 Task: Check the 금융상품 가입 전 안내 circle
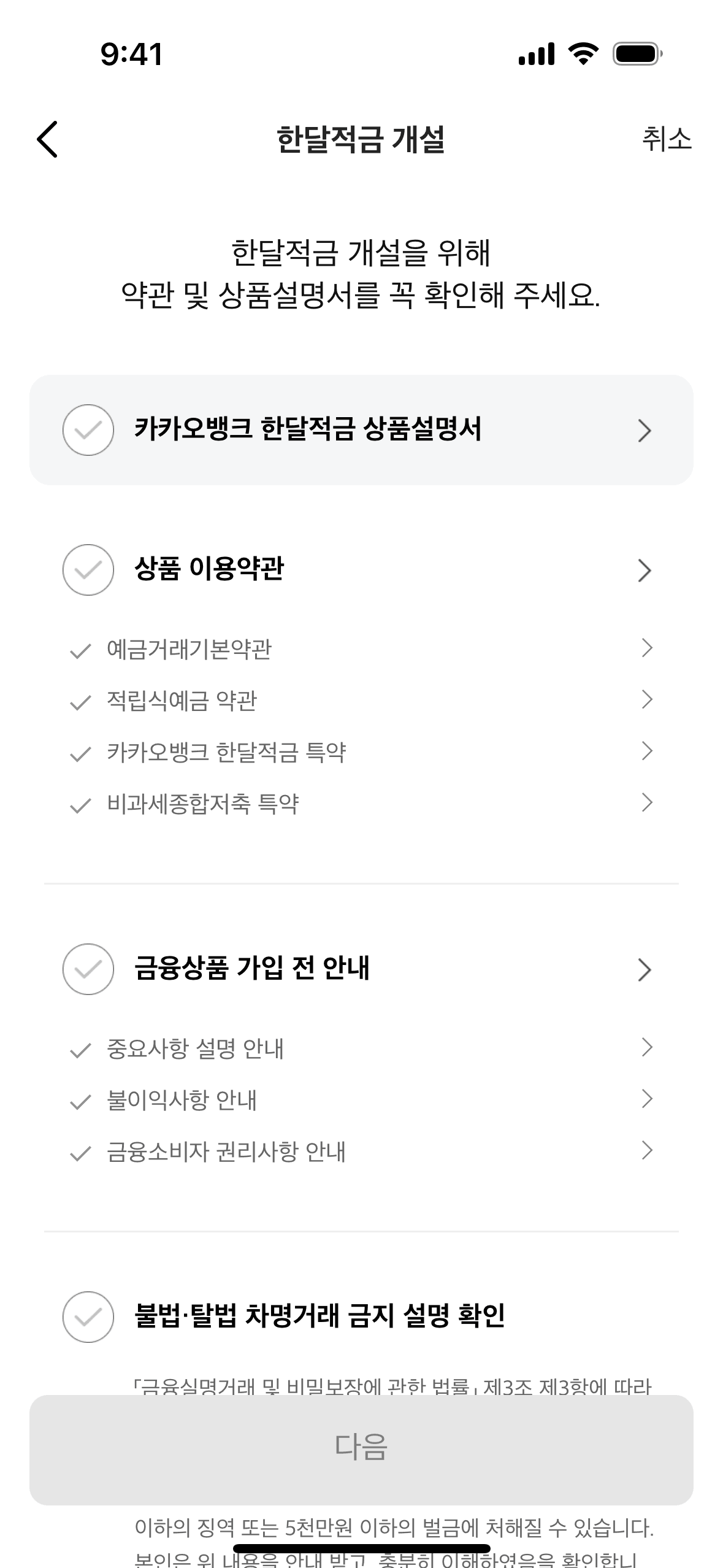point(88,969)
